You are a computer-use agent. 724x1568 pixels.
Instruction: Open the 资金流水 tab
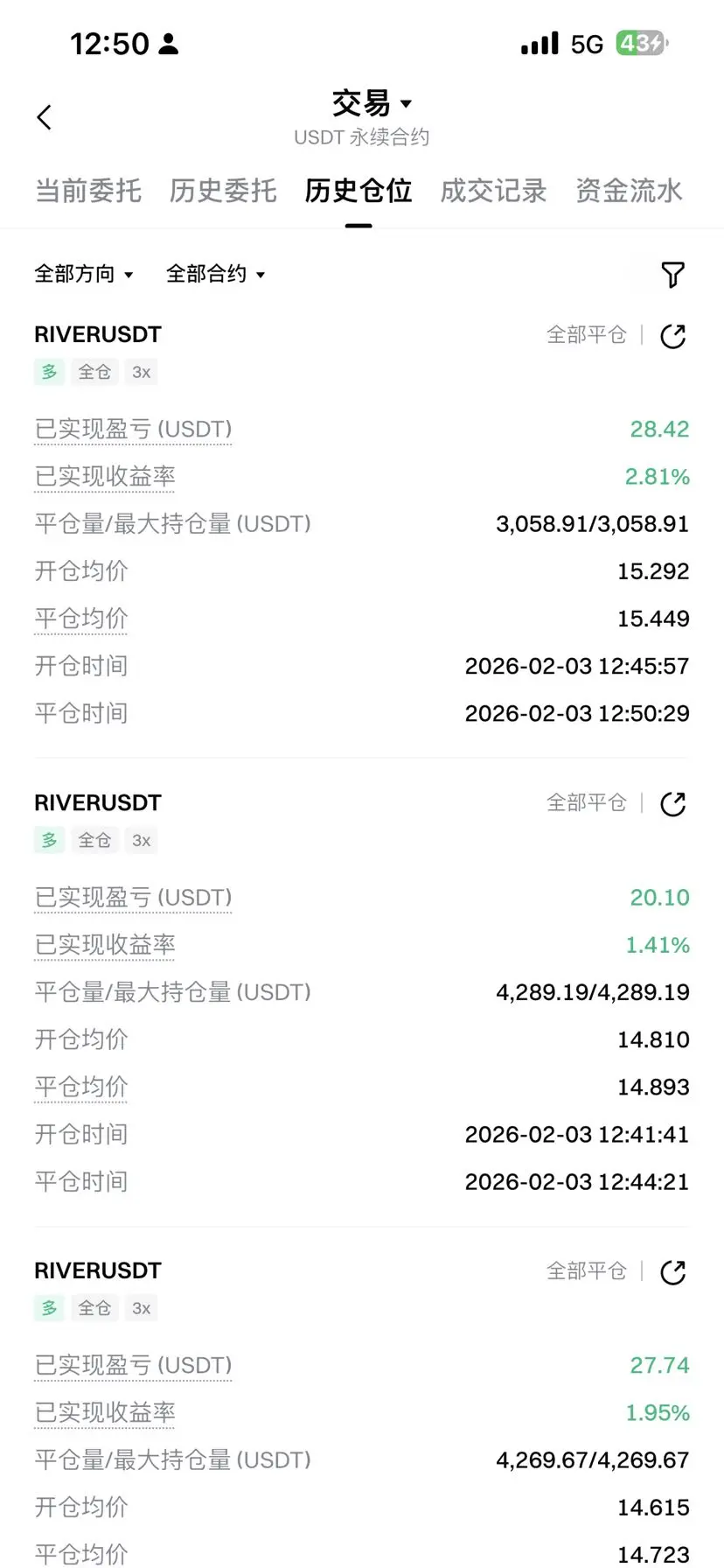coord(629,191)
